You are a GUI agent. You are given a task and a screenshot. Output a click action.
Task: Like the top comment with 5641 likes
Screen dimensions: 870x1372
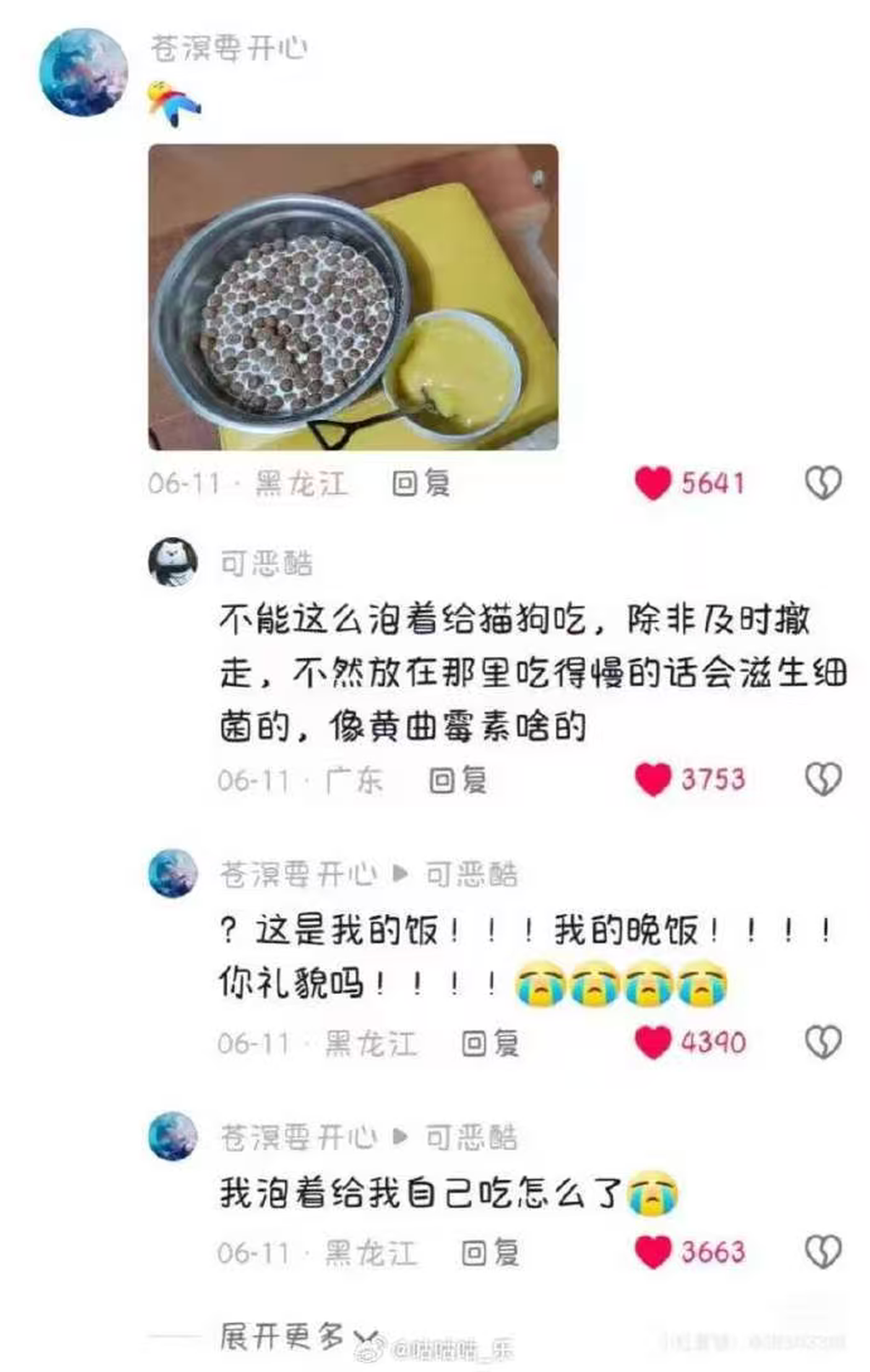[x=652, y=483]
